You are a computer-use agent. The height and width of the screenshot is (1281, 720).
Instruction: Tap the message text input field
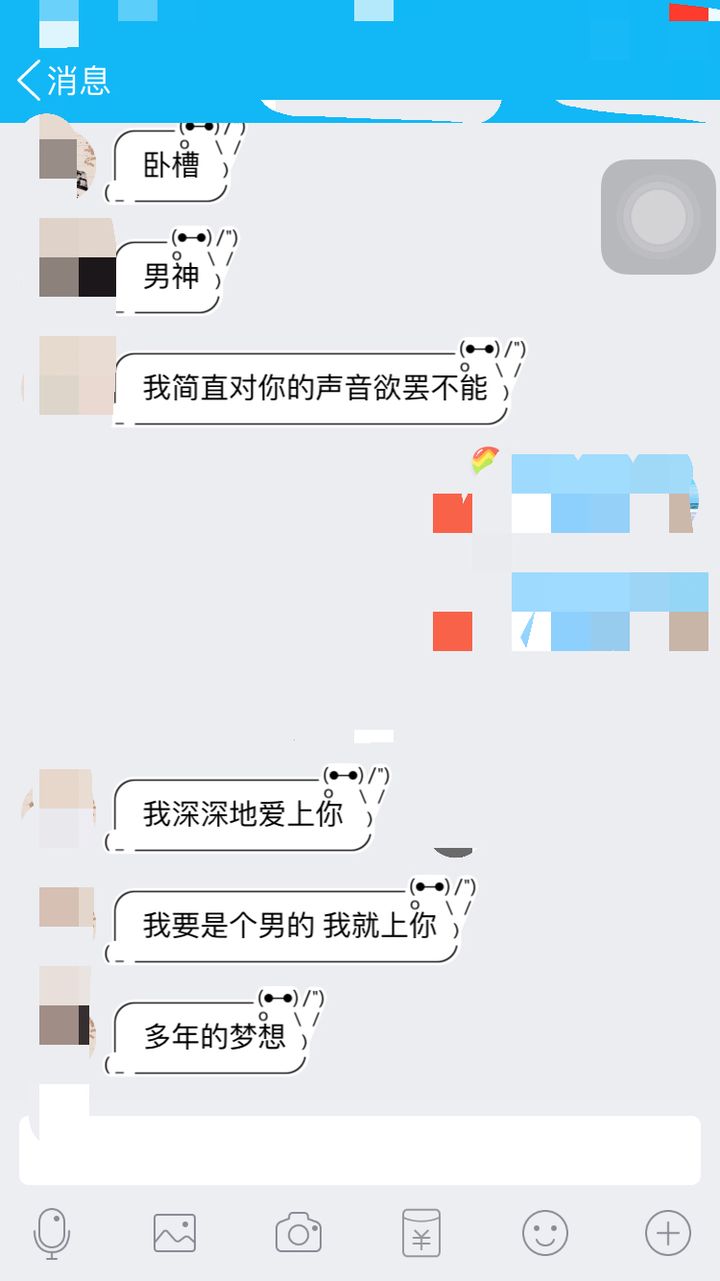tap(360, 1150)
